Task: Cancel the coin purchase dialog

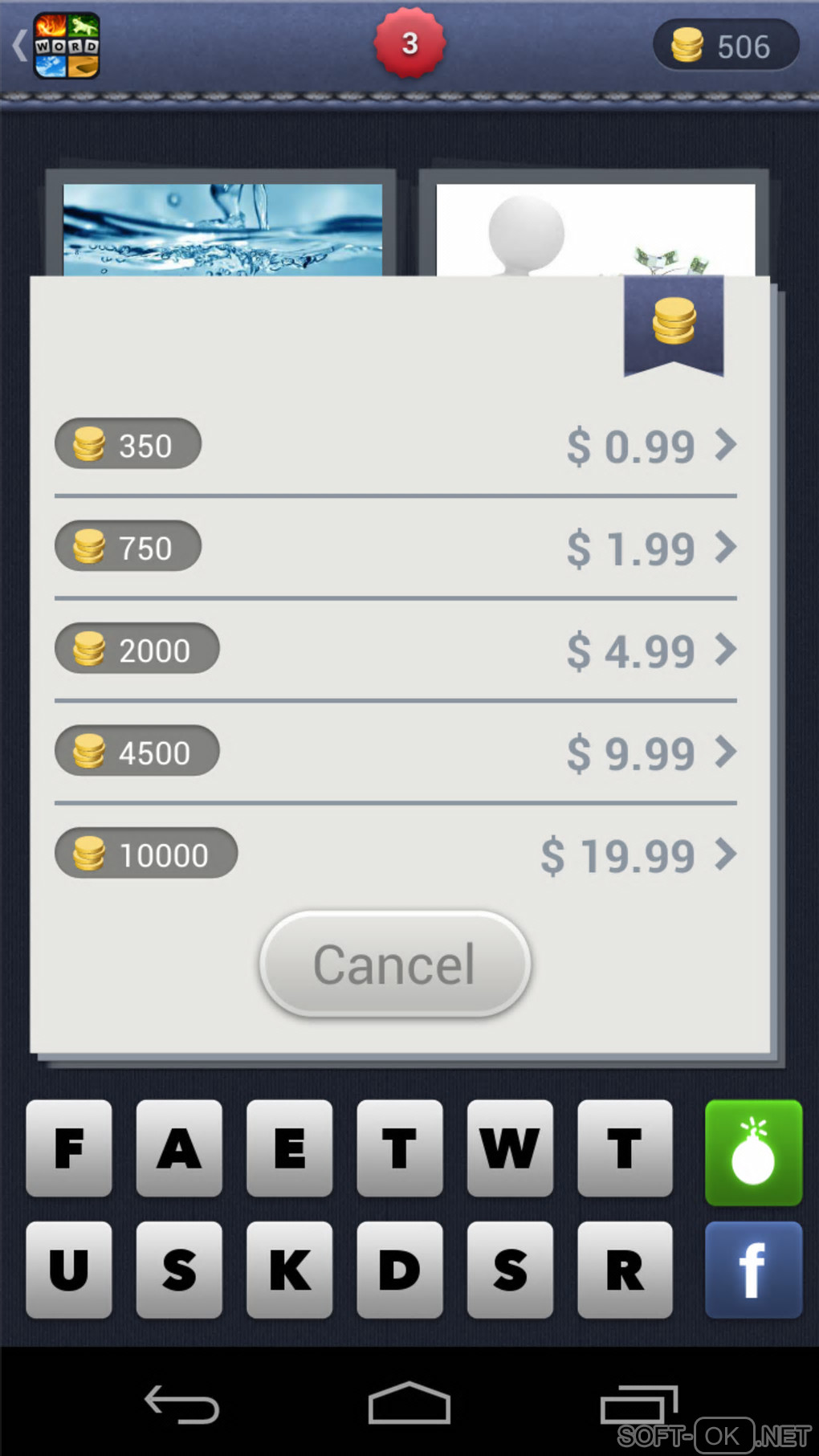Action: point(394,964)
